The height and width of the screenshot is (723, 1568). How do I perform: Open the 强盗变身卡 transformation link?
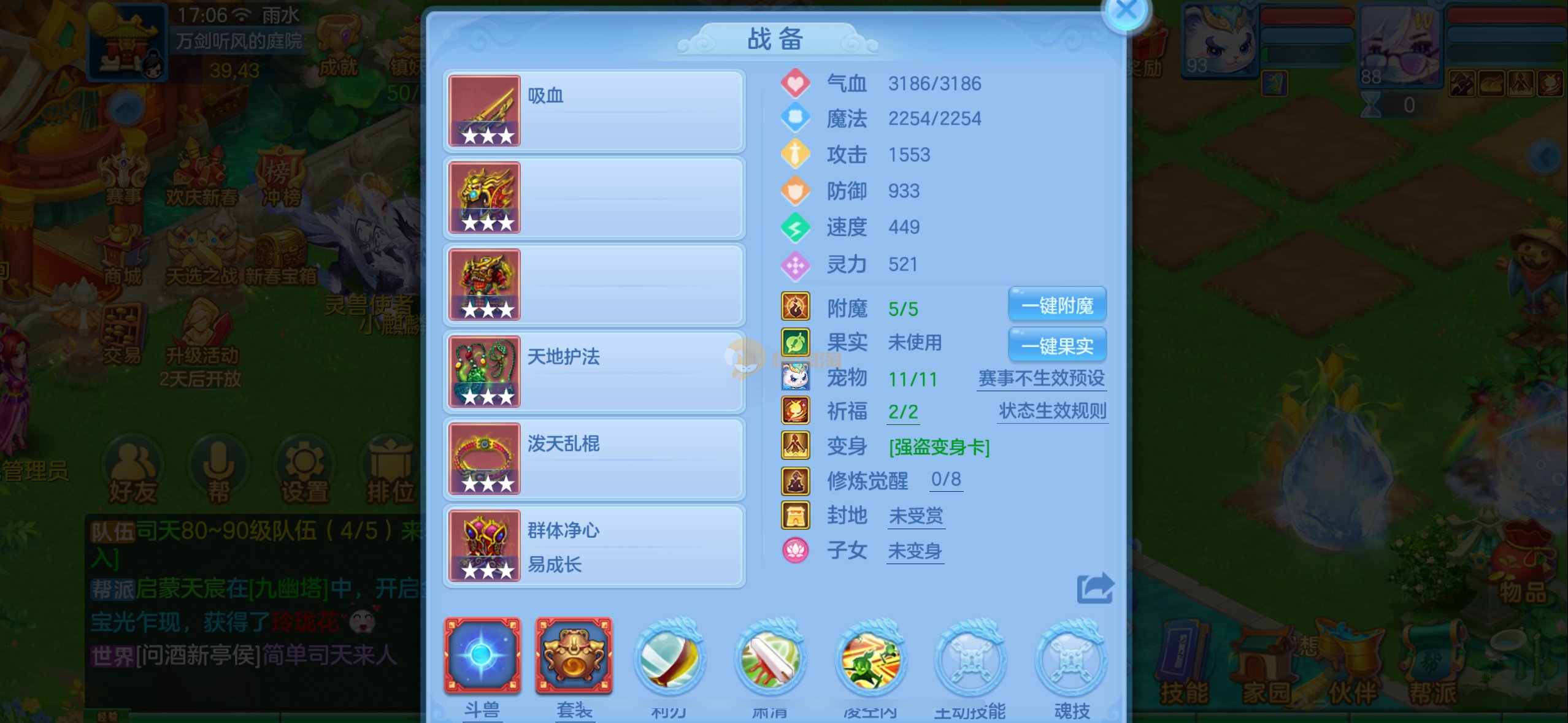[939, 447]
